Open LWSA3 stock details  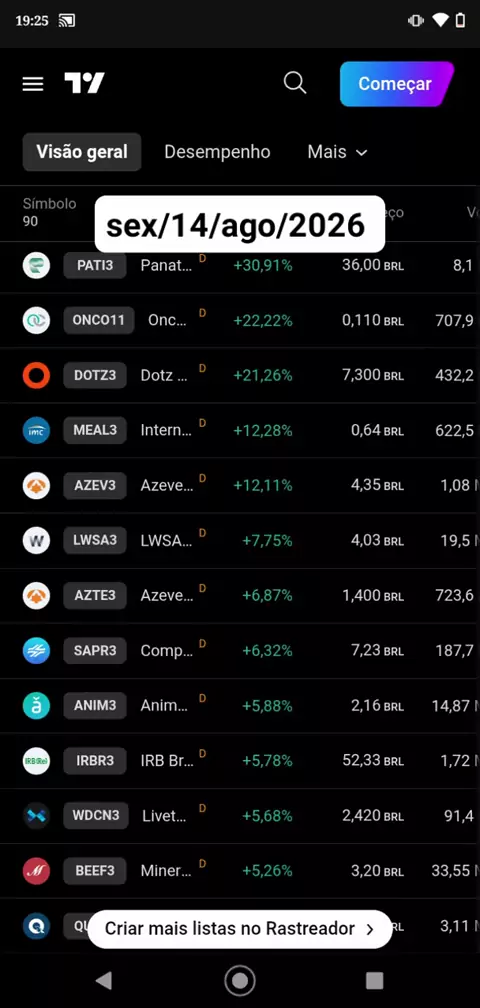(x=240, y=541)
